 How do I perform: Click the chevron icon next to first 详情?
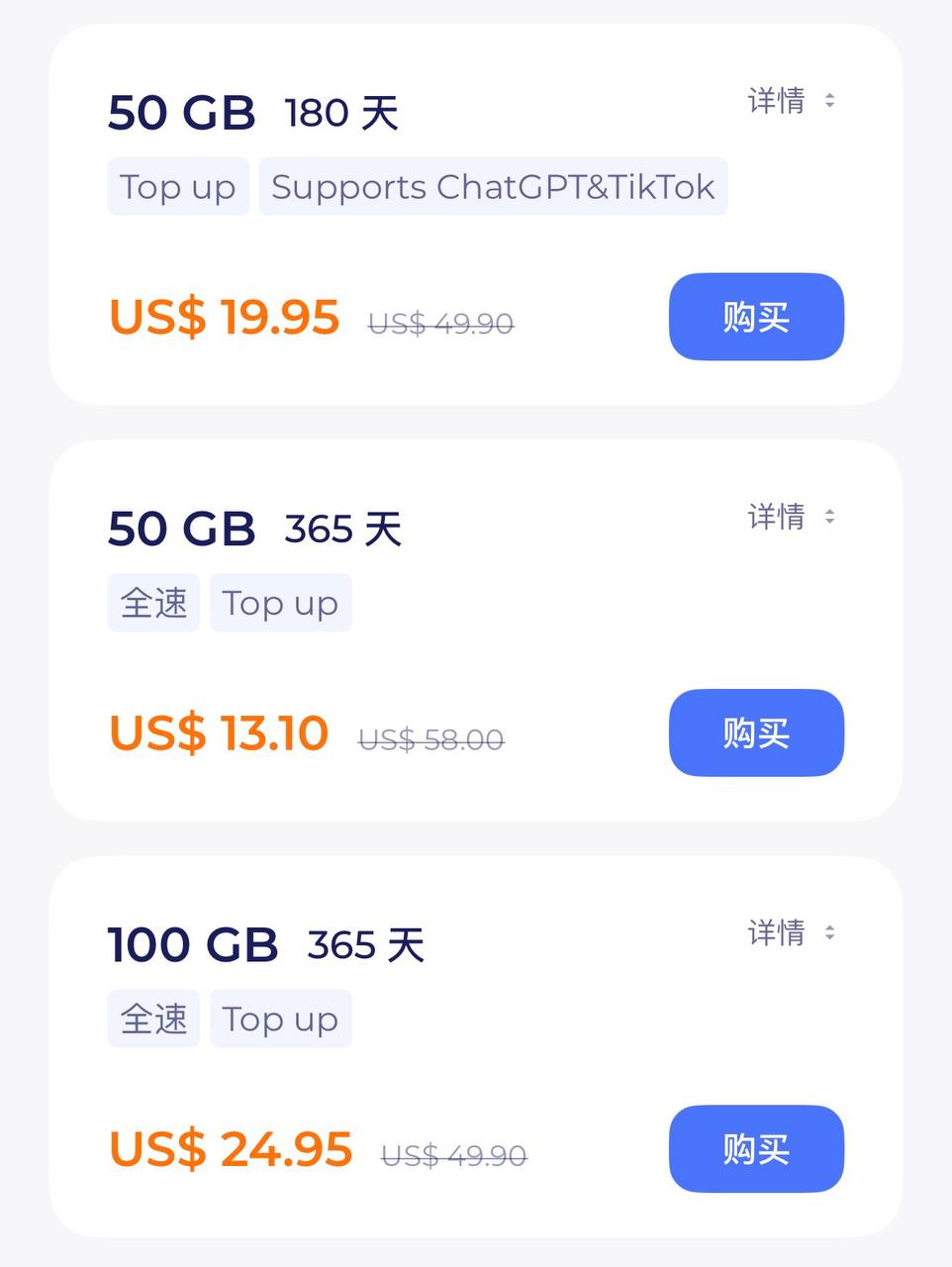coord(827,101)
